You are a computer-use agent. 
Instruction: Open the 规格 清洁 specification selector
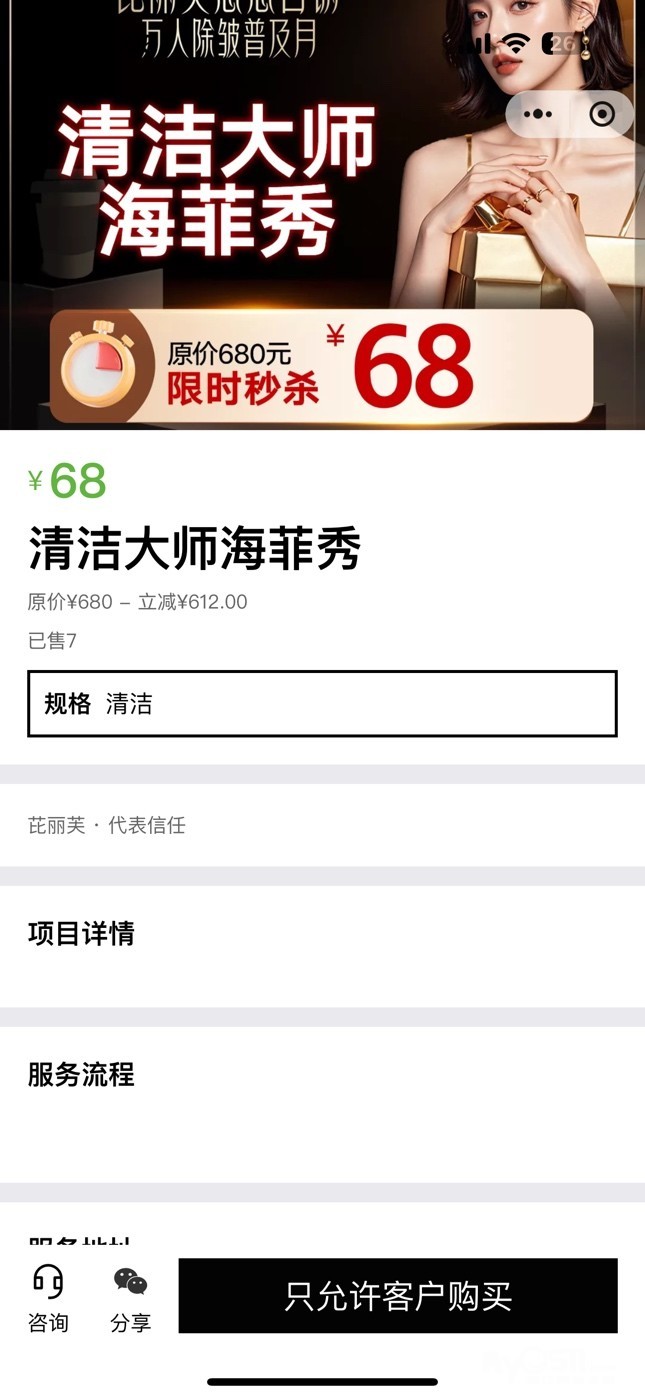tap(322, 704)
